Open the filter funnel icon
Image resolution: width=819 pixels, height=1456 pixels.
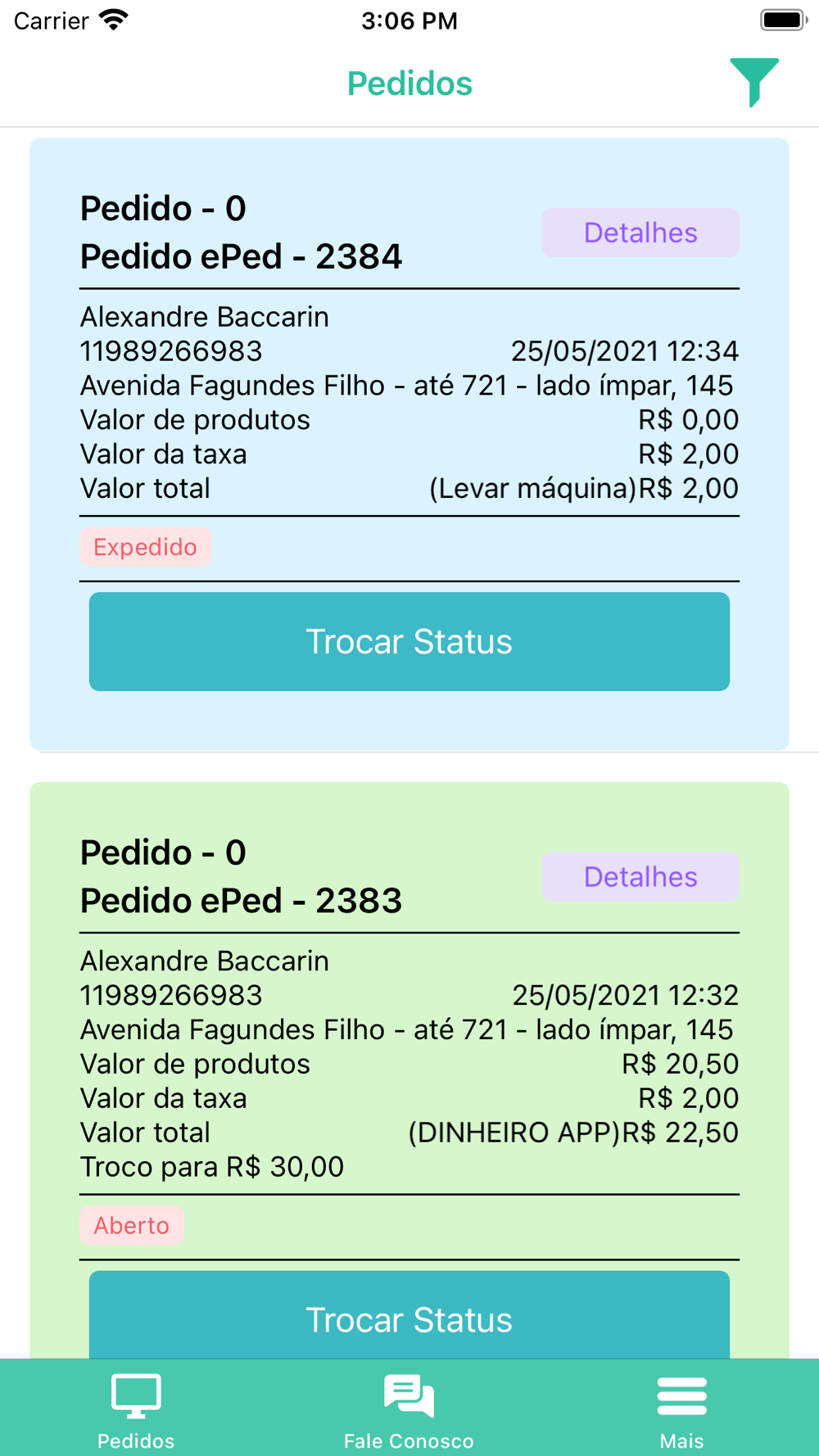754,83
